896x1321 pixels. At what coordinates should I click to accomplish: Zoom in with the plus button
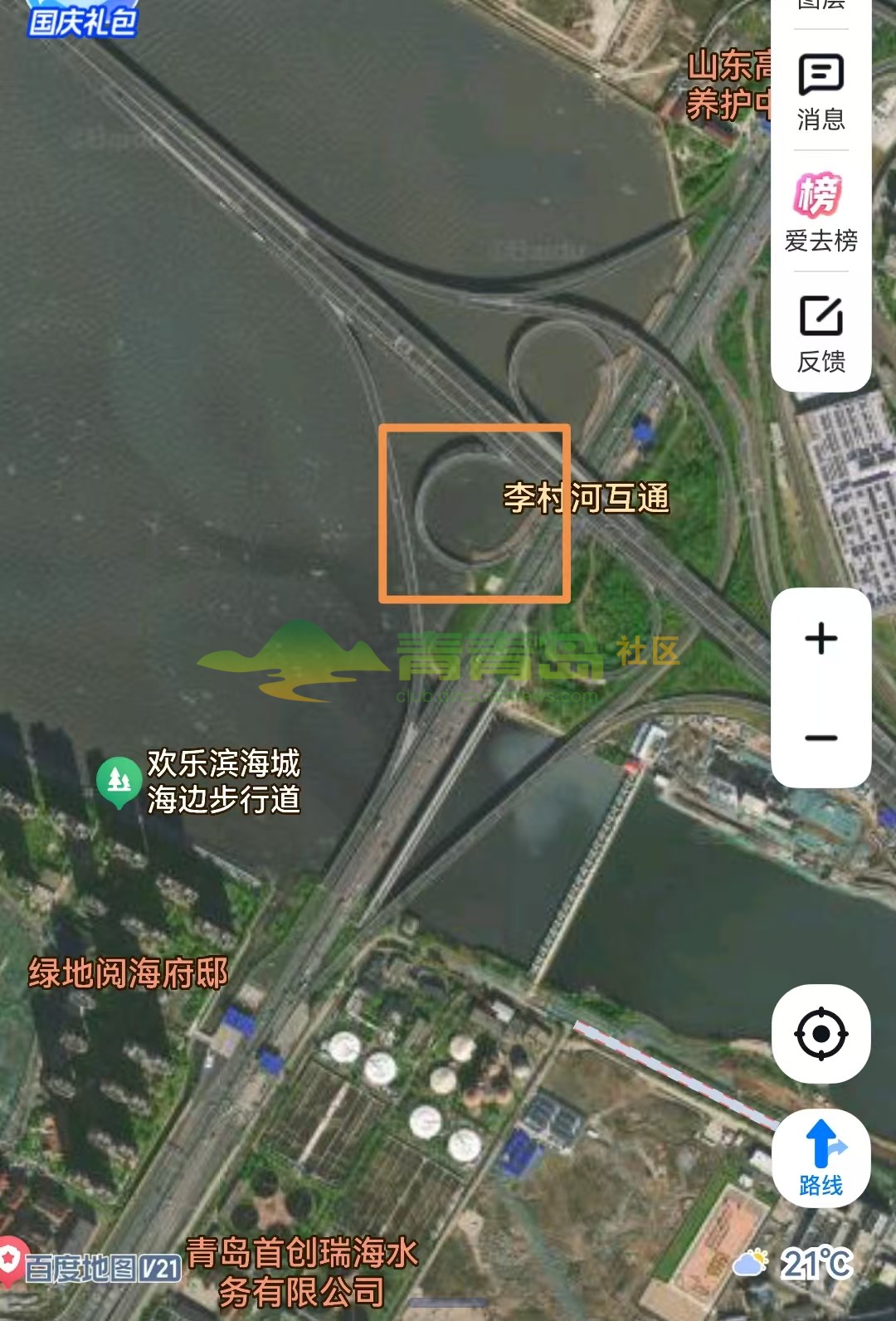(821, 638)
